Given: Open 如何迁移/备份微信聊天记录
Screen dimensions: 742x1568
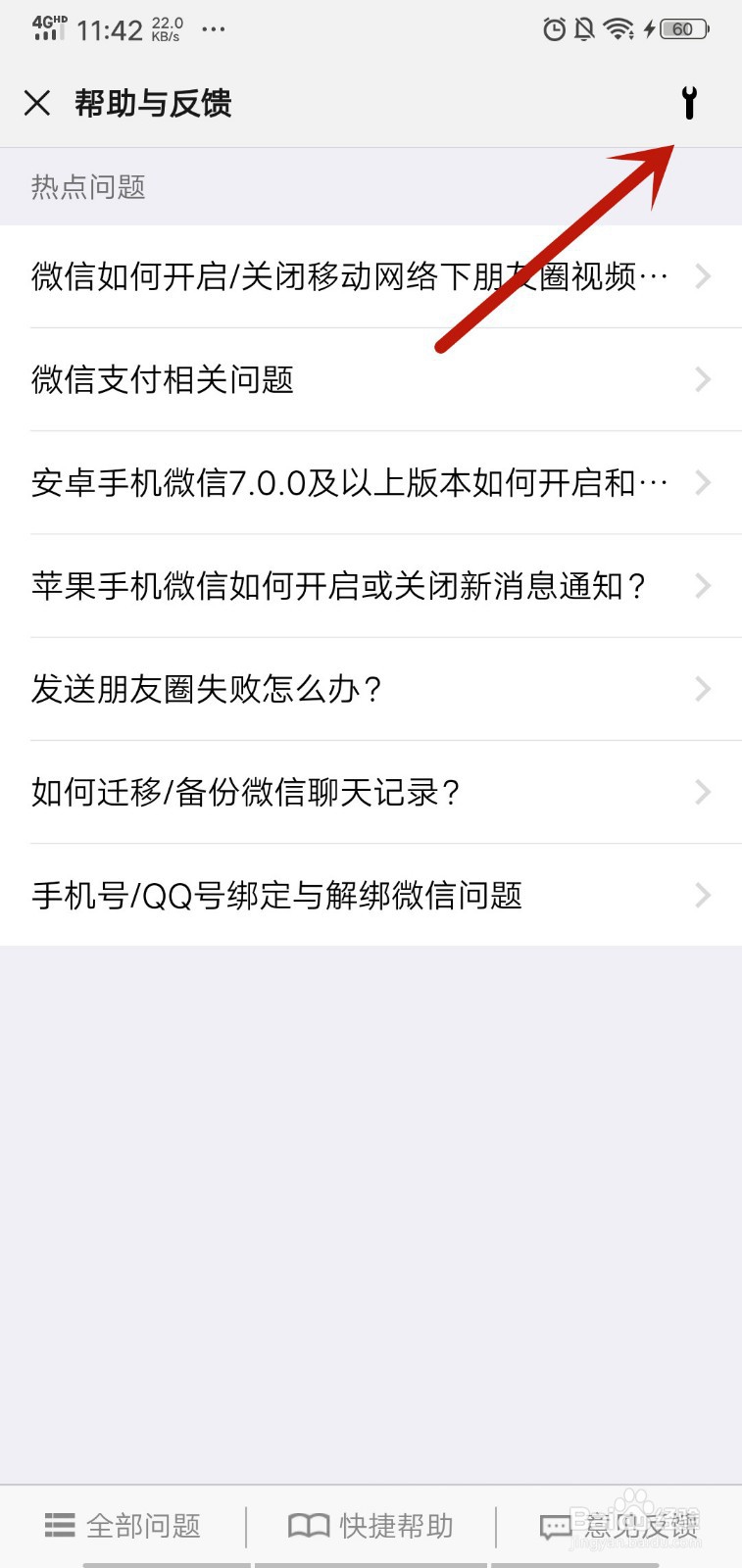Looking at the screenshot, I should [x=371, y=792].
